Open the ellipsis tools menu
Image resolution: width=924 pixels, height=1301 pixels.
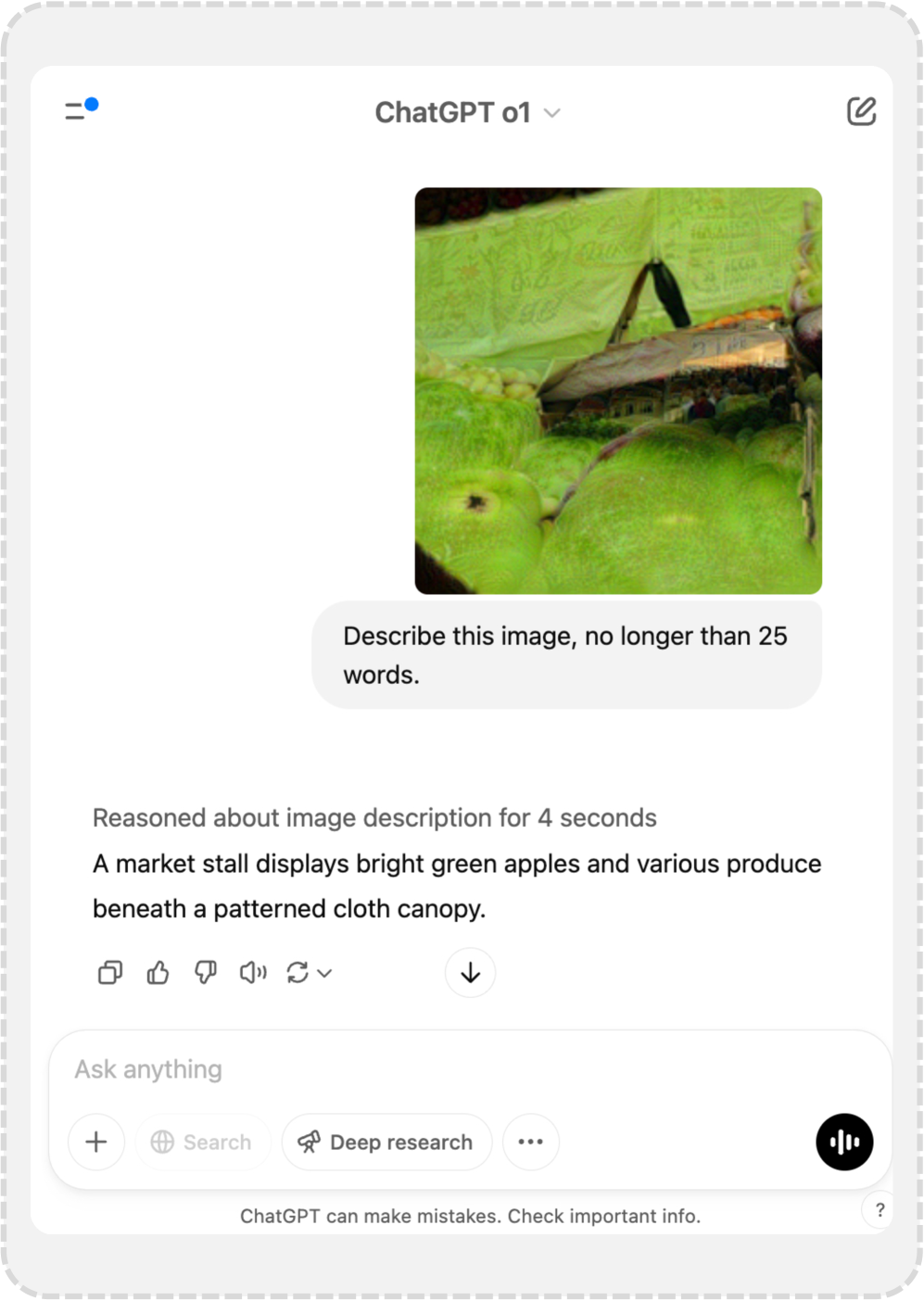point(530,1142)
